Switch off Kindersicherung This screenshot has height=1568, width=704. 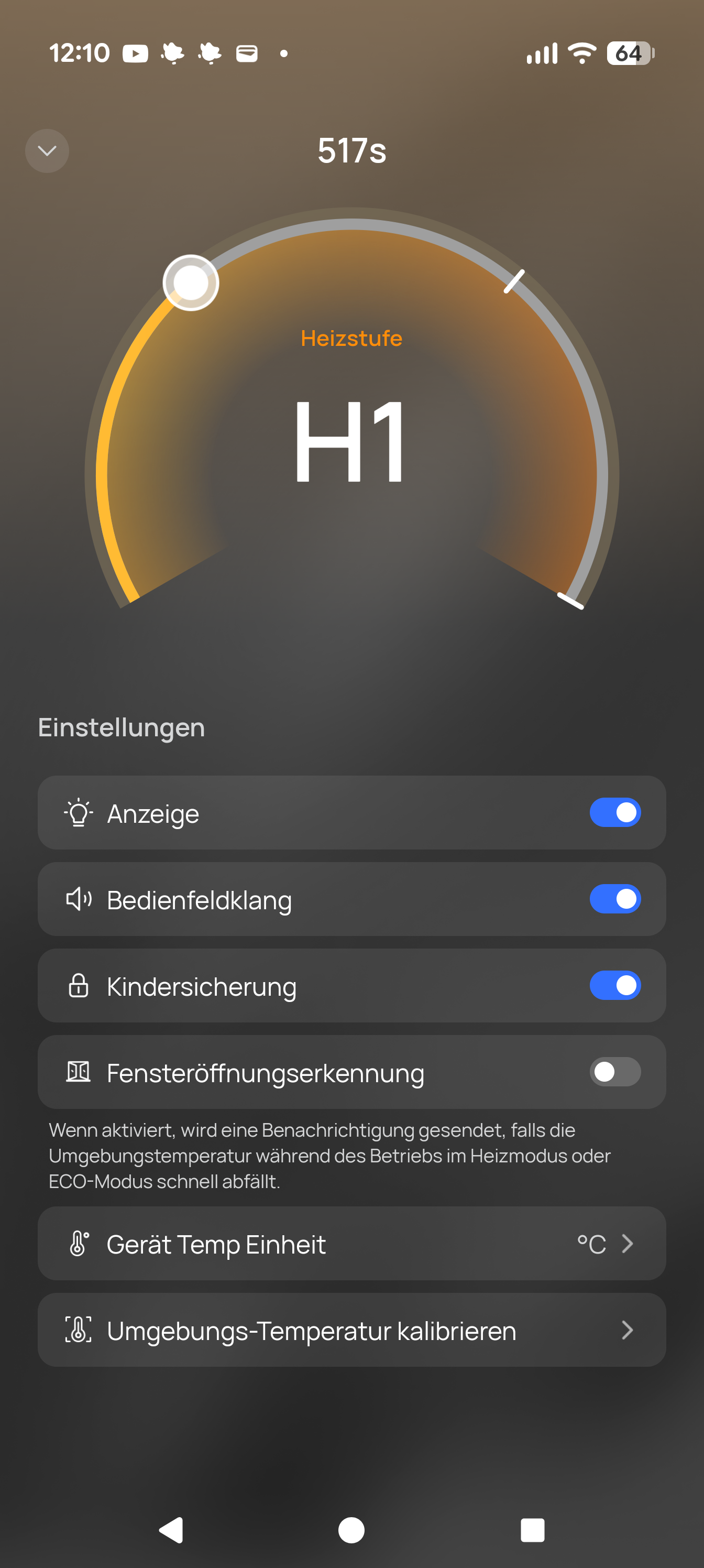614,985
